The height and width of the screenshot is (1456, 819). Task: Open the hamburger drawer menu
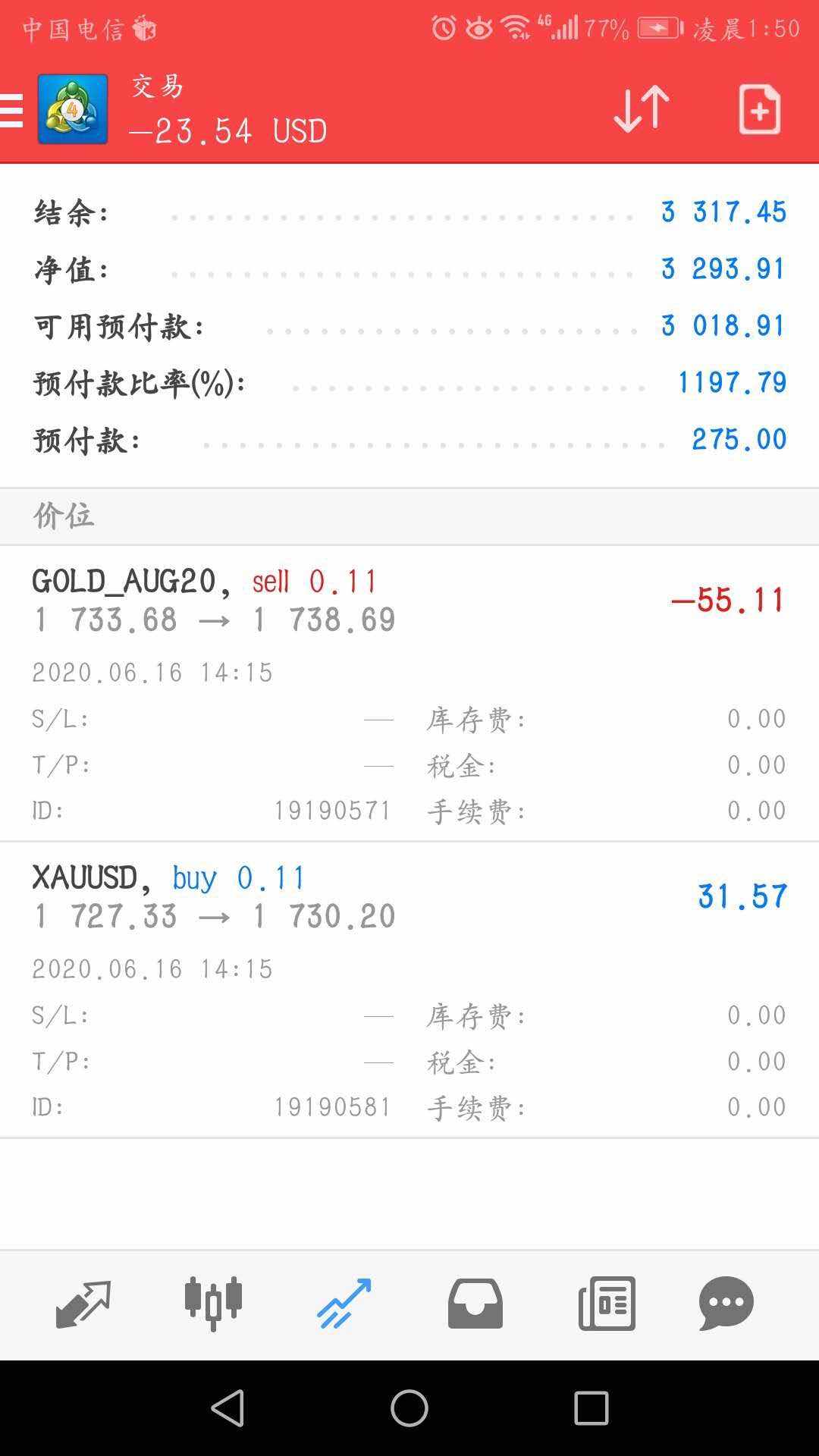tap(11, 111)
